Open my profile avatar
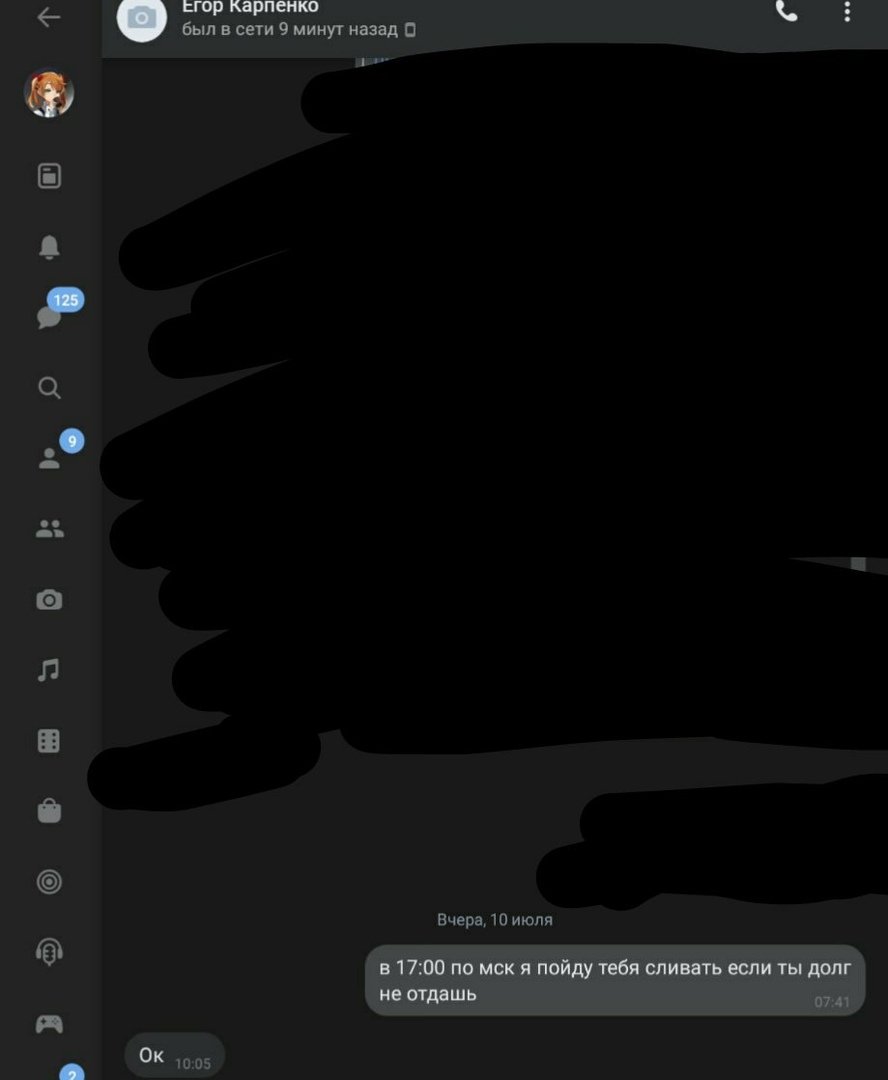This screenshot has width=888, height=1080. (x=49, y=93)
